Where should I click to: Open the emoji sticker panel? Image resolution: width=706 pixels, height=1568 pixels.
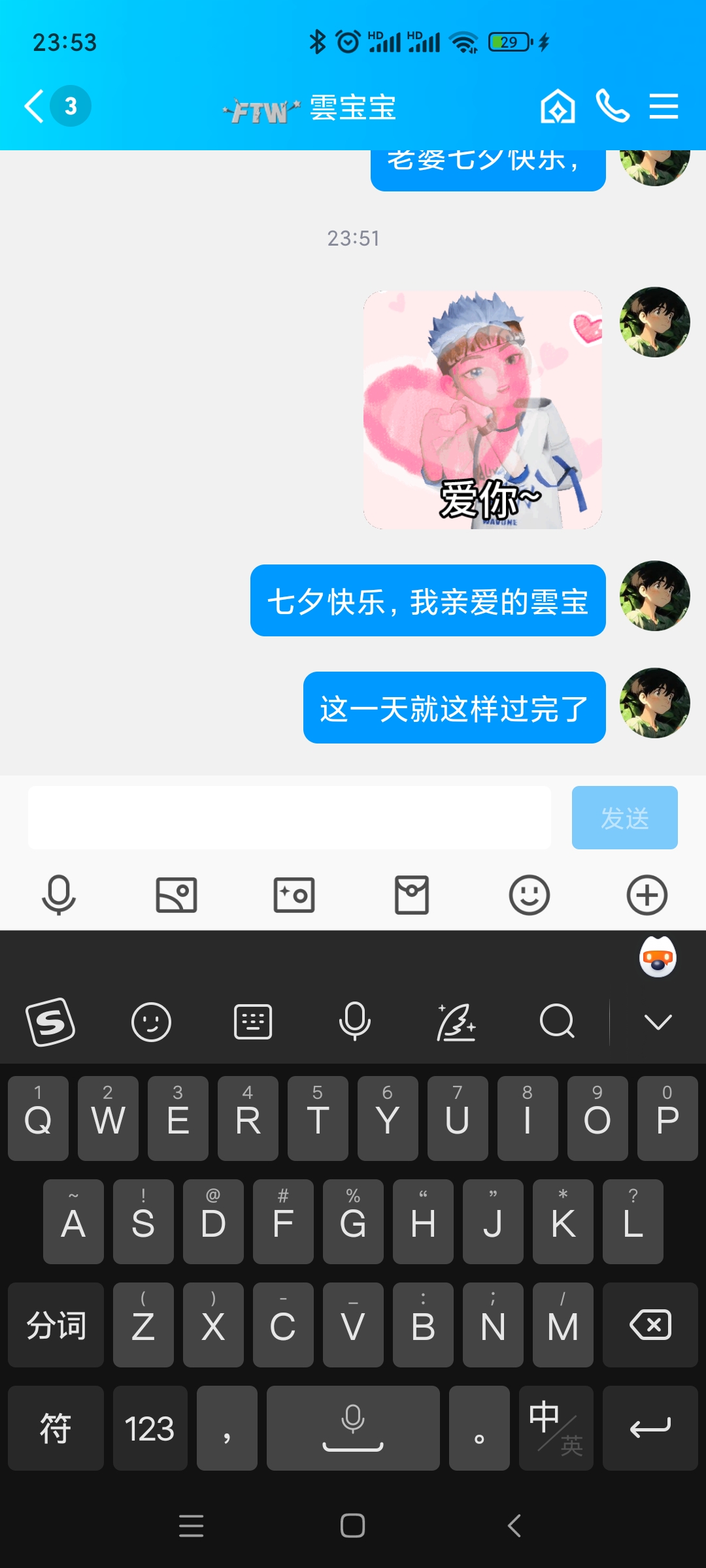pyautogui.click(x=529, y=895)
